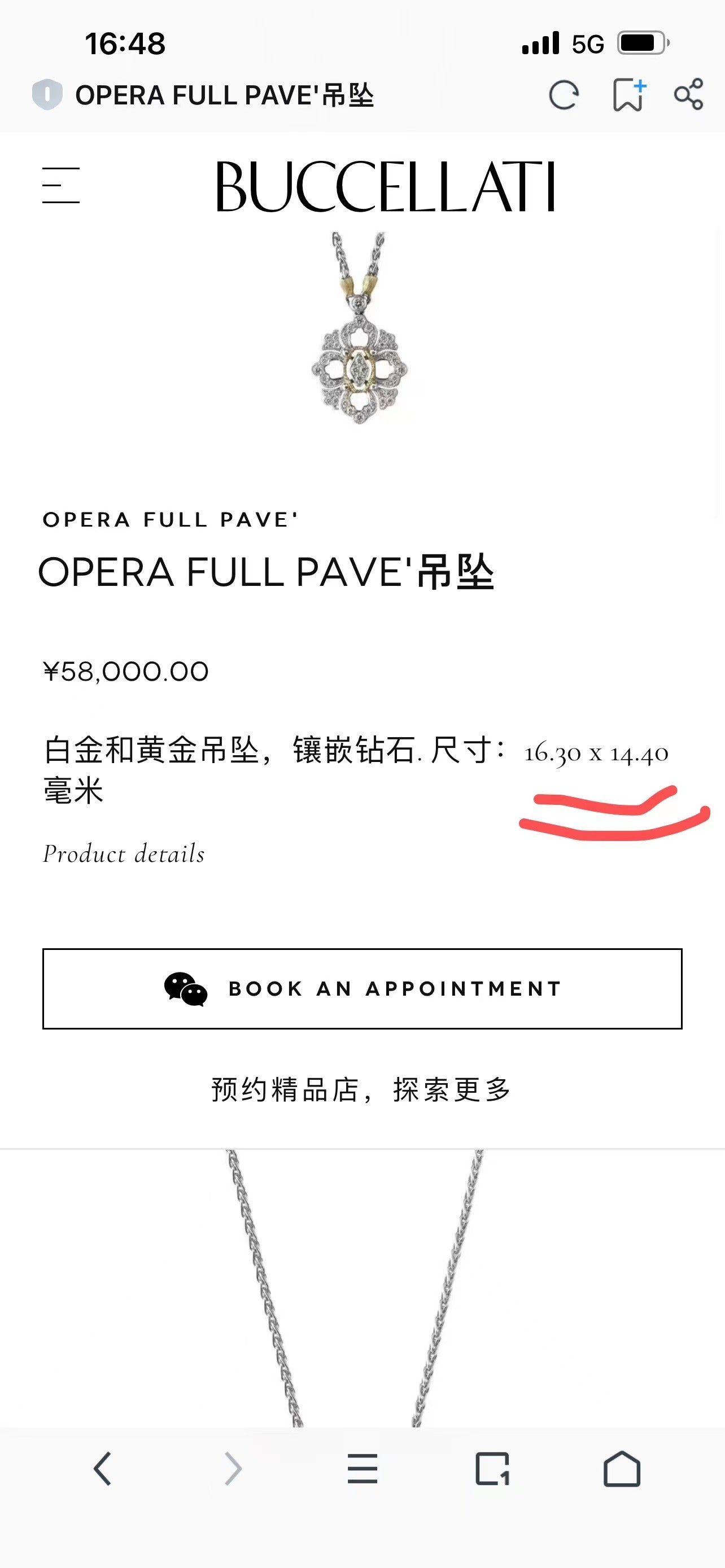Open the browser menu
Image resolution: width=725 pixels, height=1568 pixels.
click(x=362, y=1468)
